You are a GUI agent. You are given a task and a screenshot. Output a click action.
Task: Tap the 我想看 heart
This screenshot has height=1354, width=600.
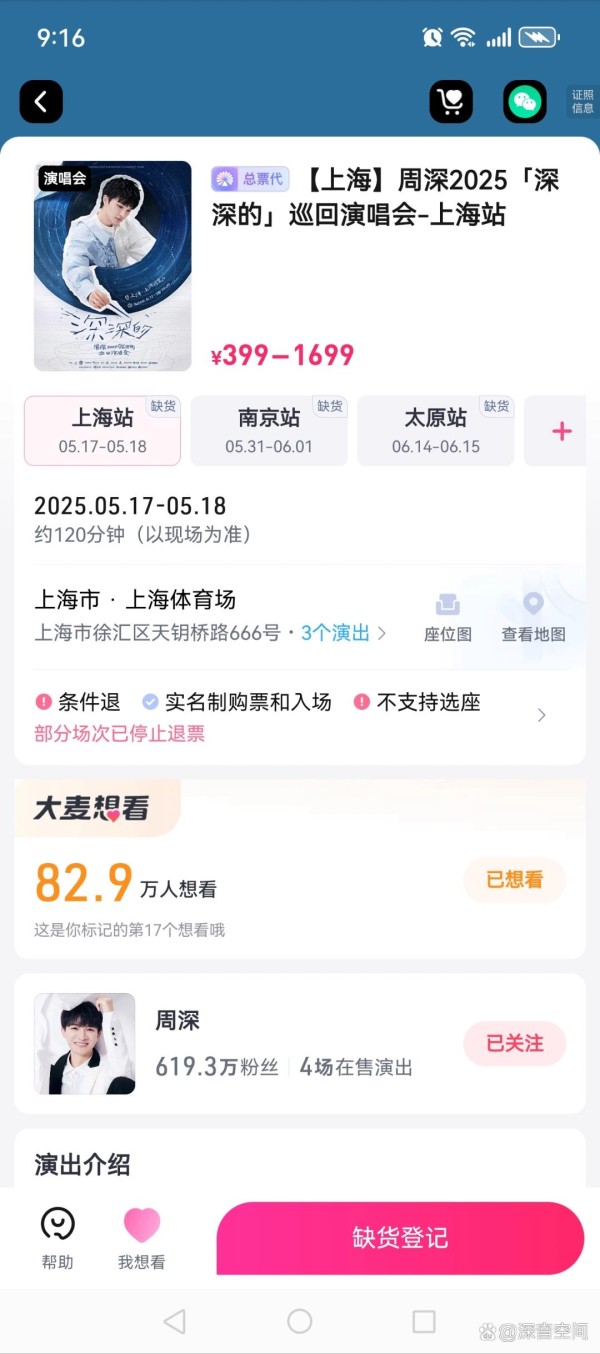141,1238
